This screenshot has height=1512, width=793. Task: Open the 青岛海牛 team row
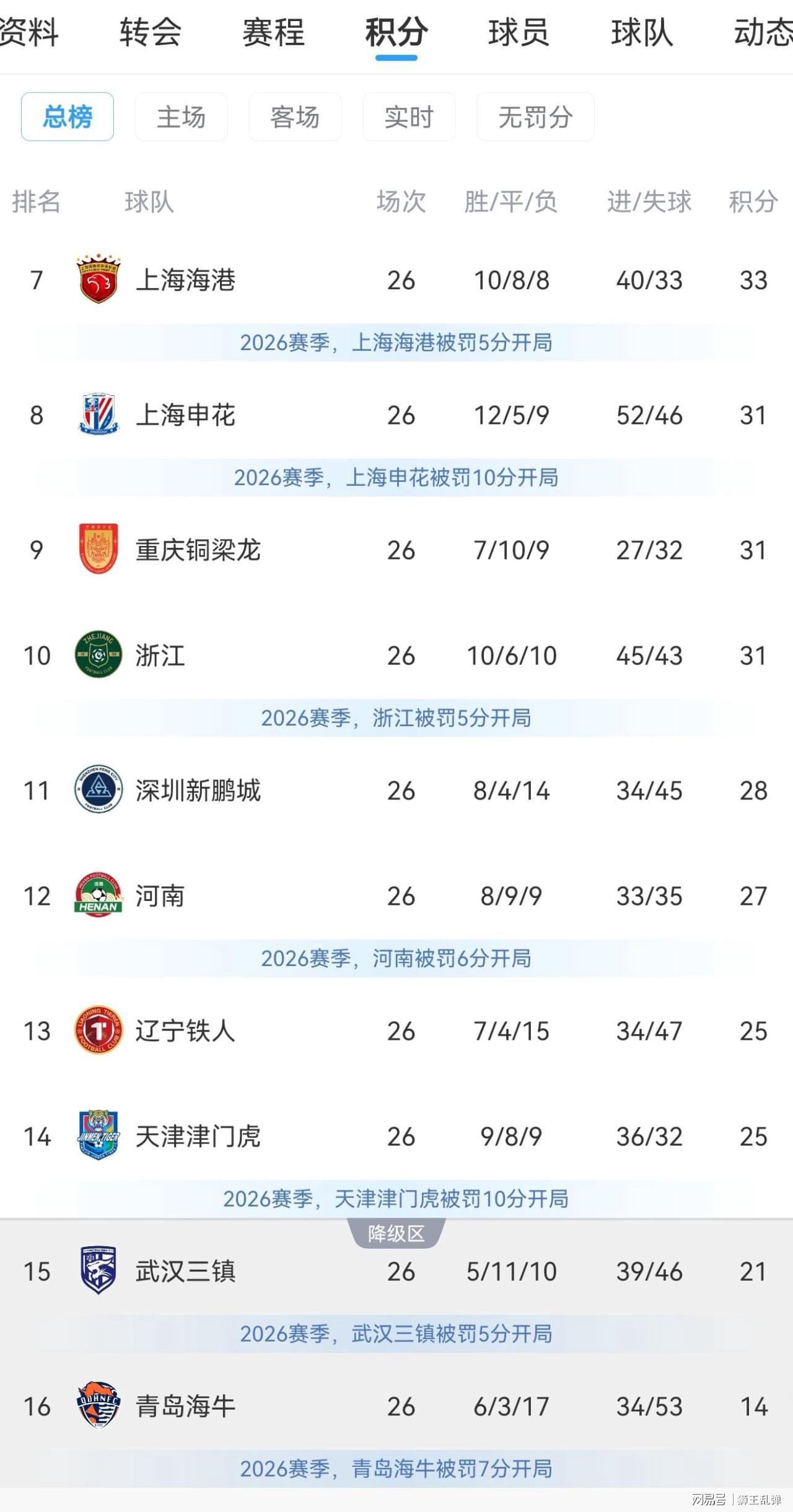tap(396, 1407)
